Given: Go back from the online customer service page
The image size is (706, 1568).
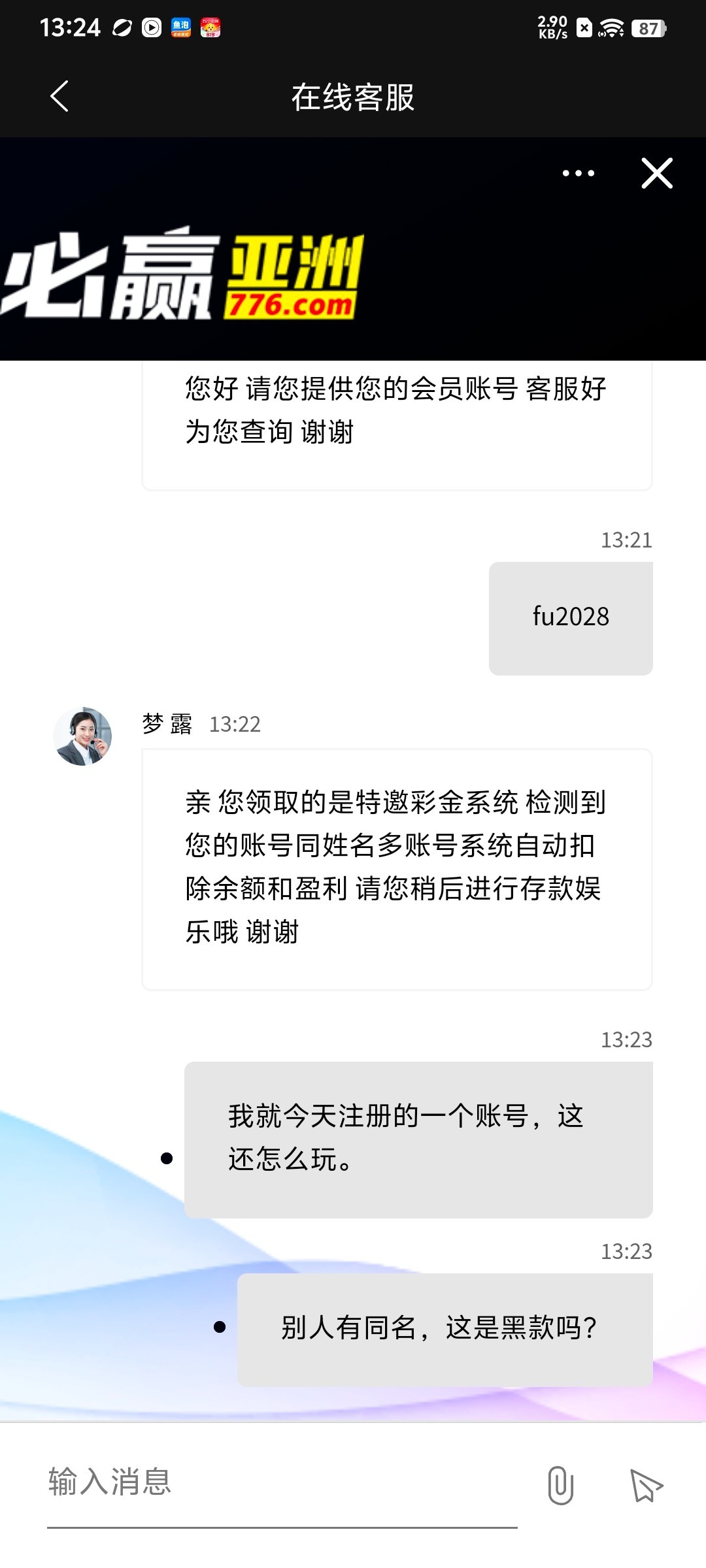Looking at the screenshot, I should tap(59, 97).
